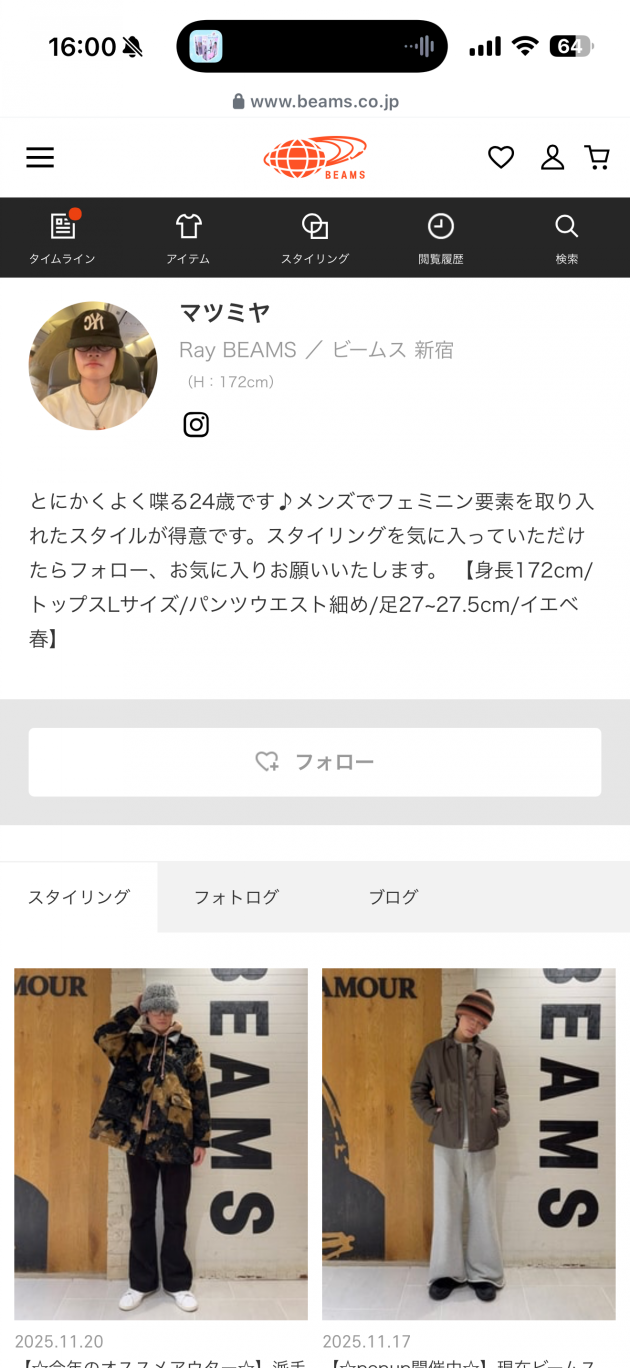The width and height of the screenshot is (630, 1368).
Task: Open the account profile icon
Action: pos(552,158)
